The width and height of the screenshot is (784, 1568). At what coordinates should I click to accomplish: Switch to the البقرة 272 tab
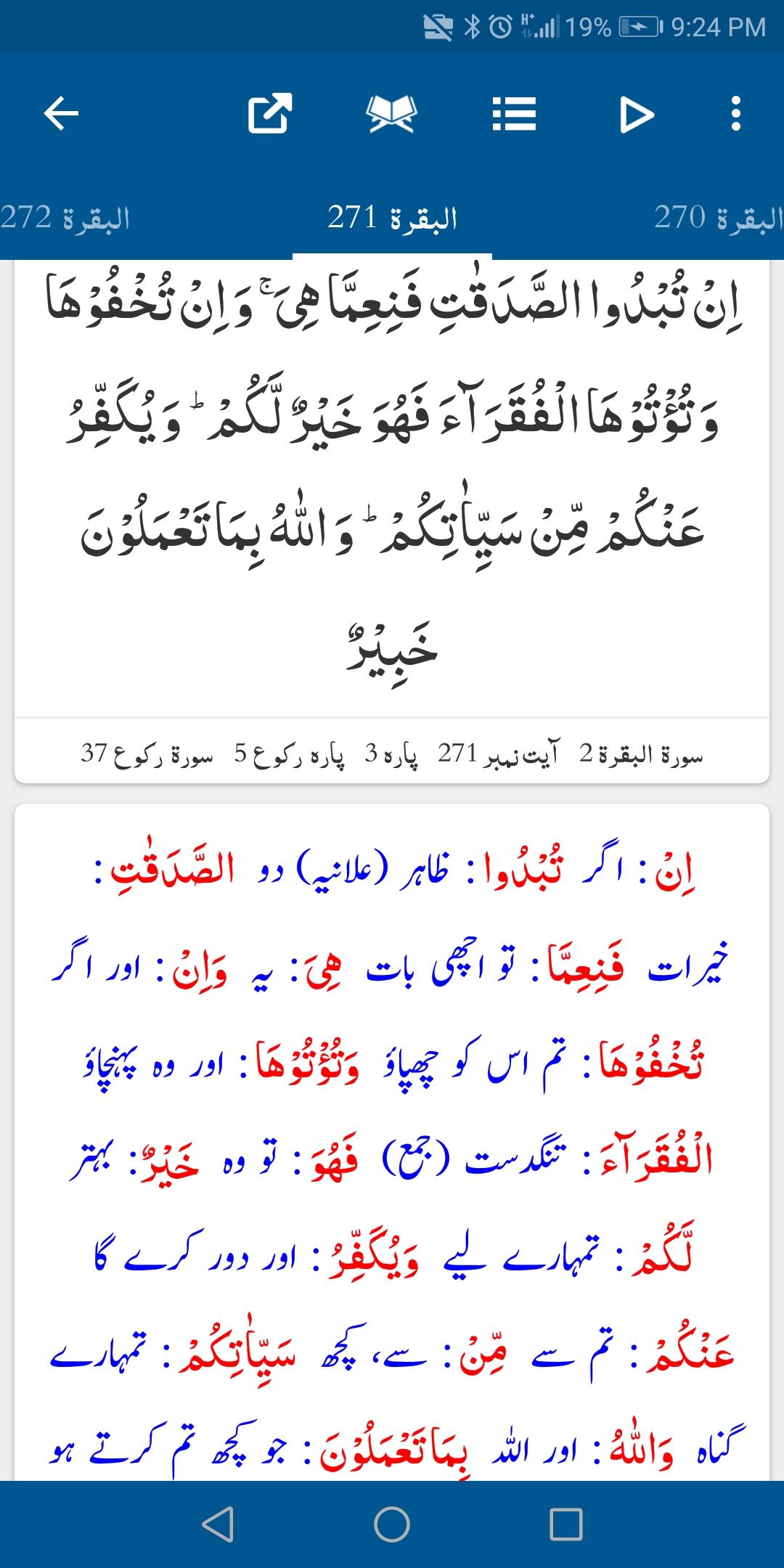(65, 217)
